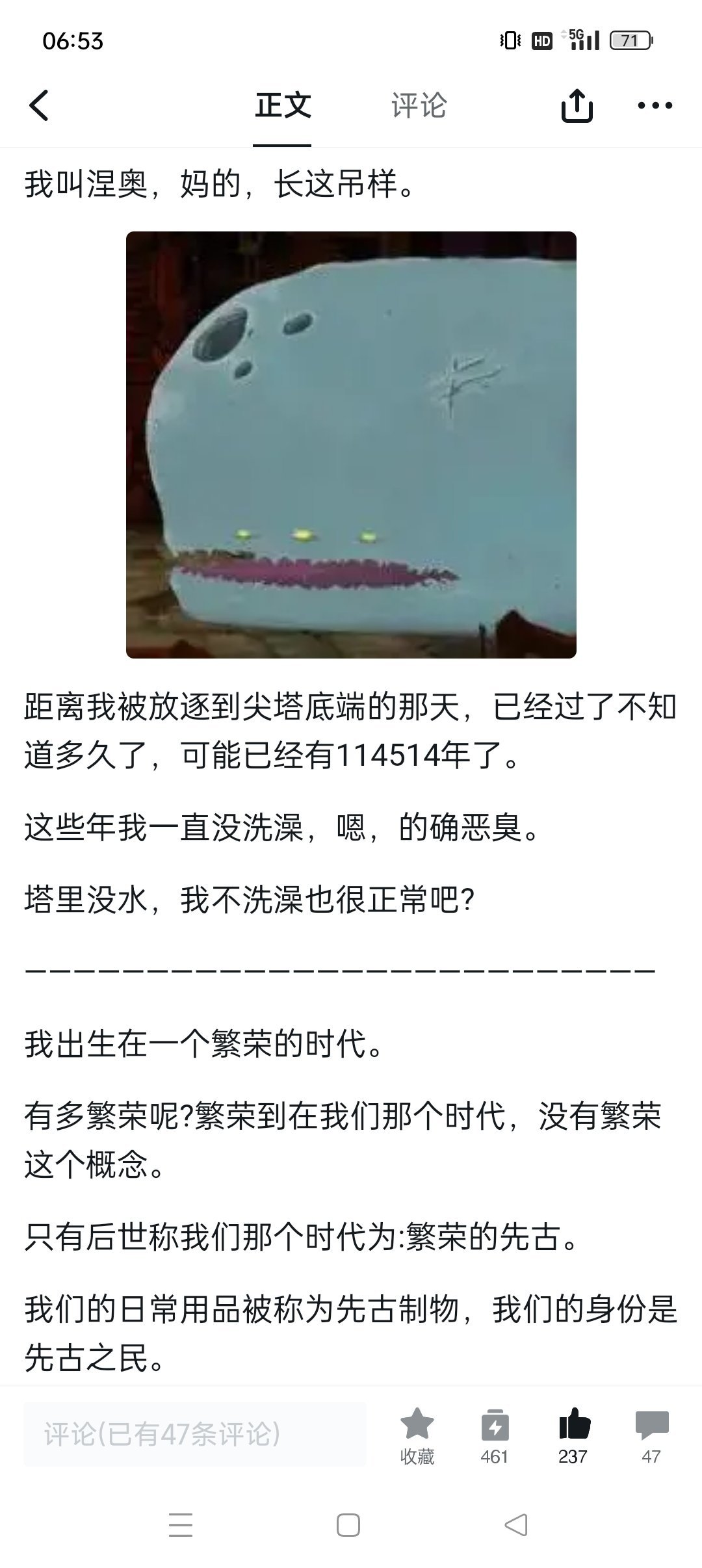Open the blue creature image in the post
Screen dimensions: 702x1568
[x=351, y=445]
